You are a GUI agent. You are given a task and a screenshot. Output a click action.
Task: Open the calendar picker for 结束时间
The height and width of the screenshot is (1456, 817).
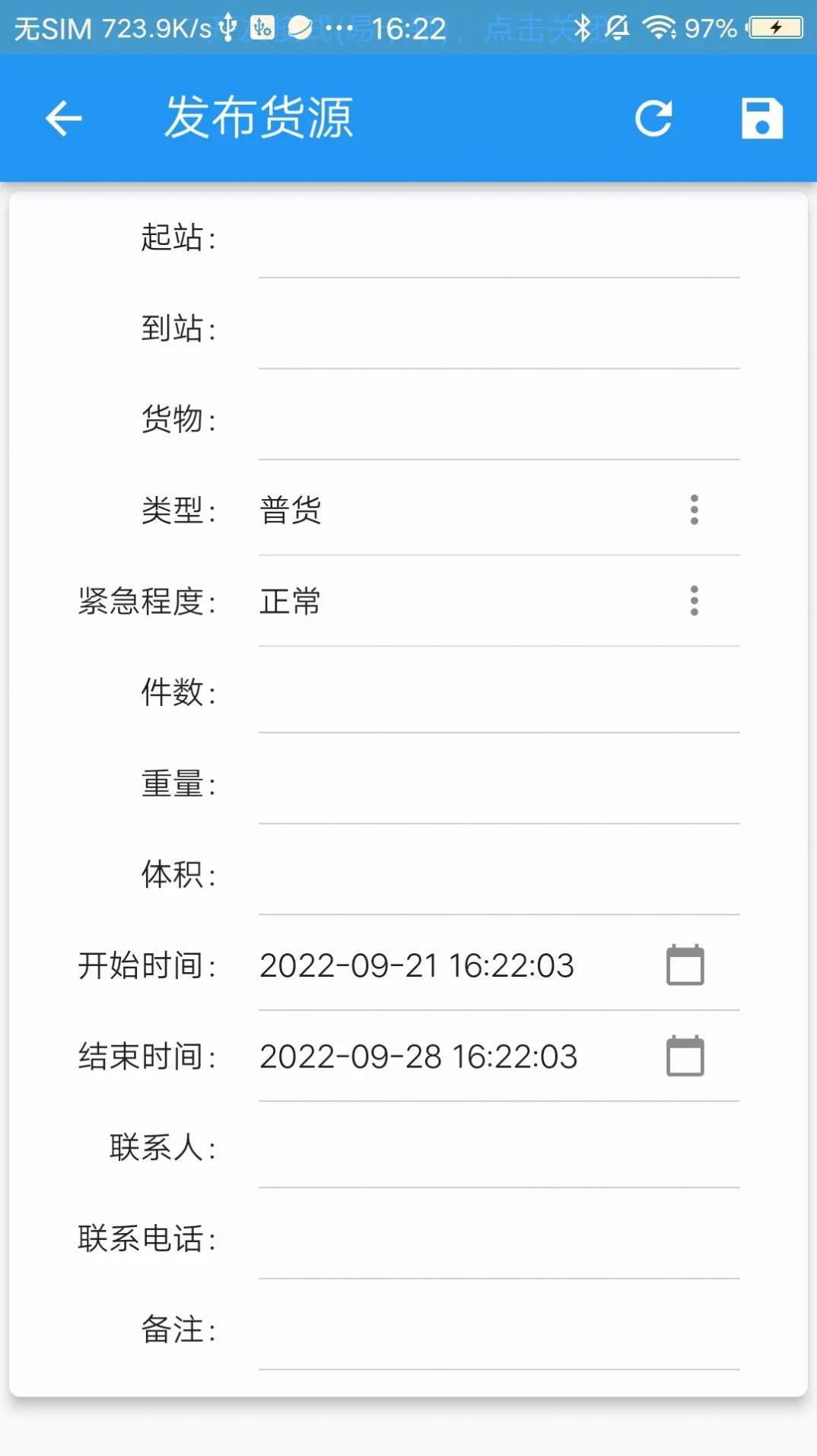684,1055
